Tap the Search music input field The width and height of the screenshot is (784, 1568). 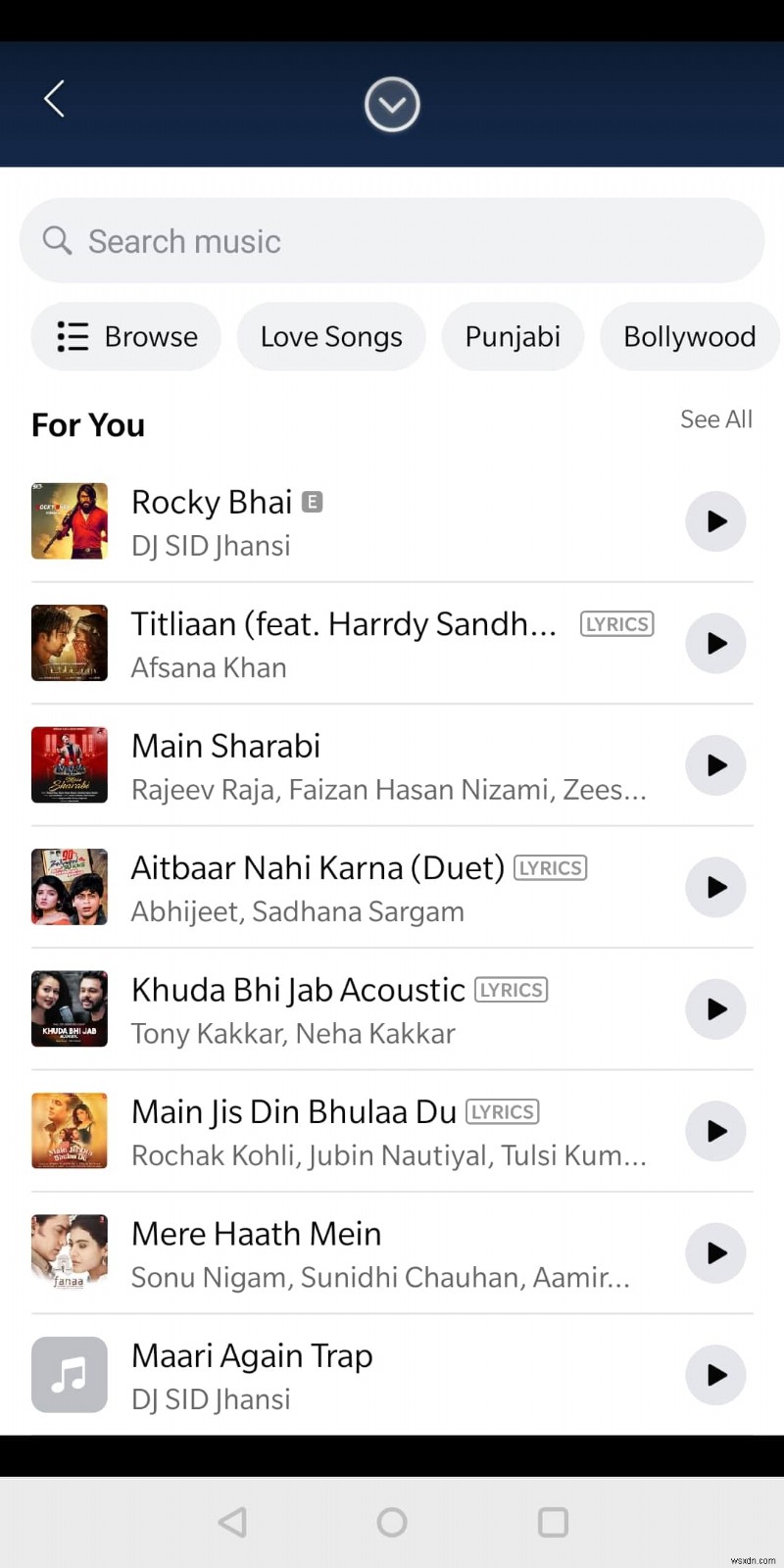392,240
